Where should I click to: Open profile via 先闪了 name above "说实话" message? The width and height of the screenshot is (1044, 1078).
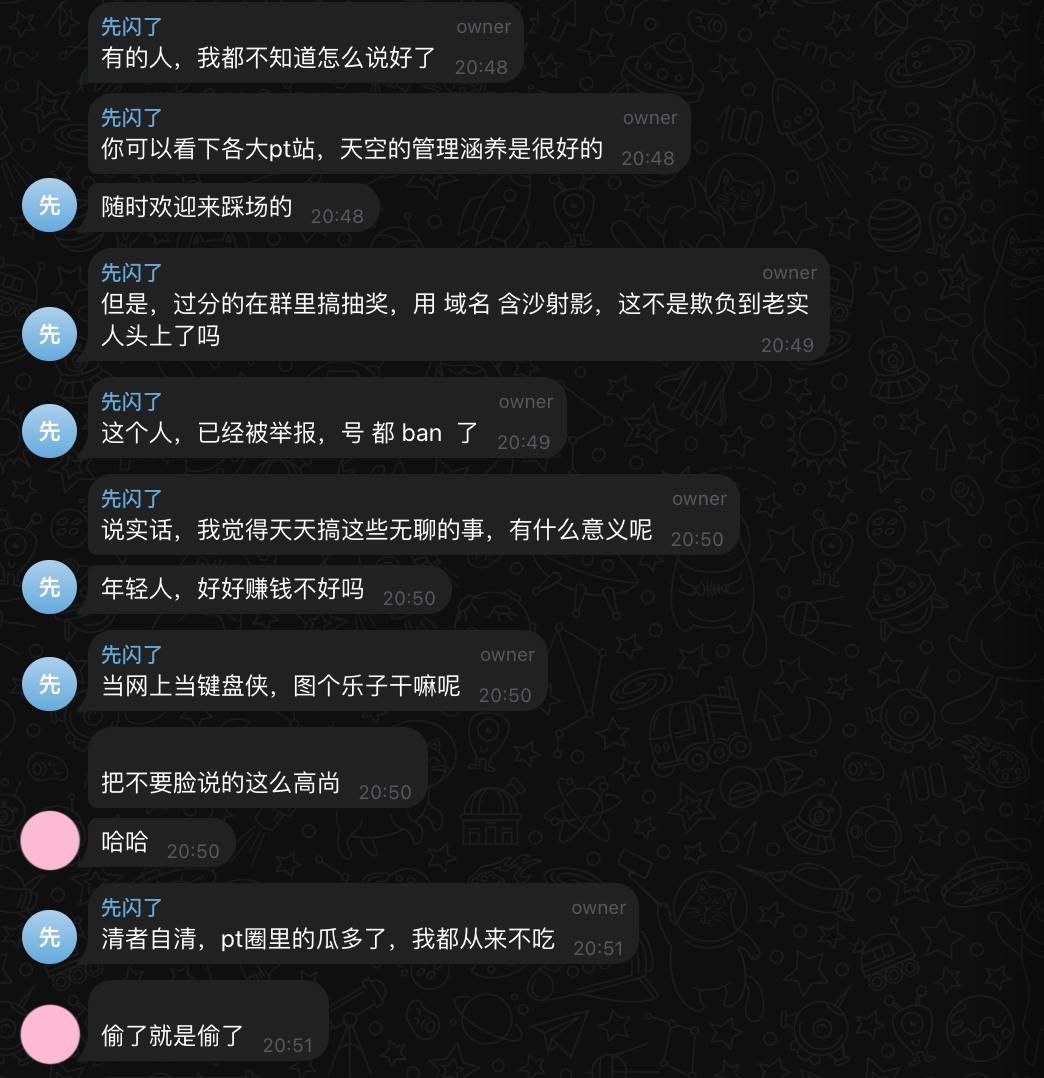point(131,499)
